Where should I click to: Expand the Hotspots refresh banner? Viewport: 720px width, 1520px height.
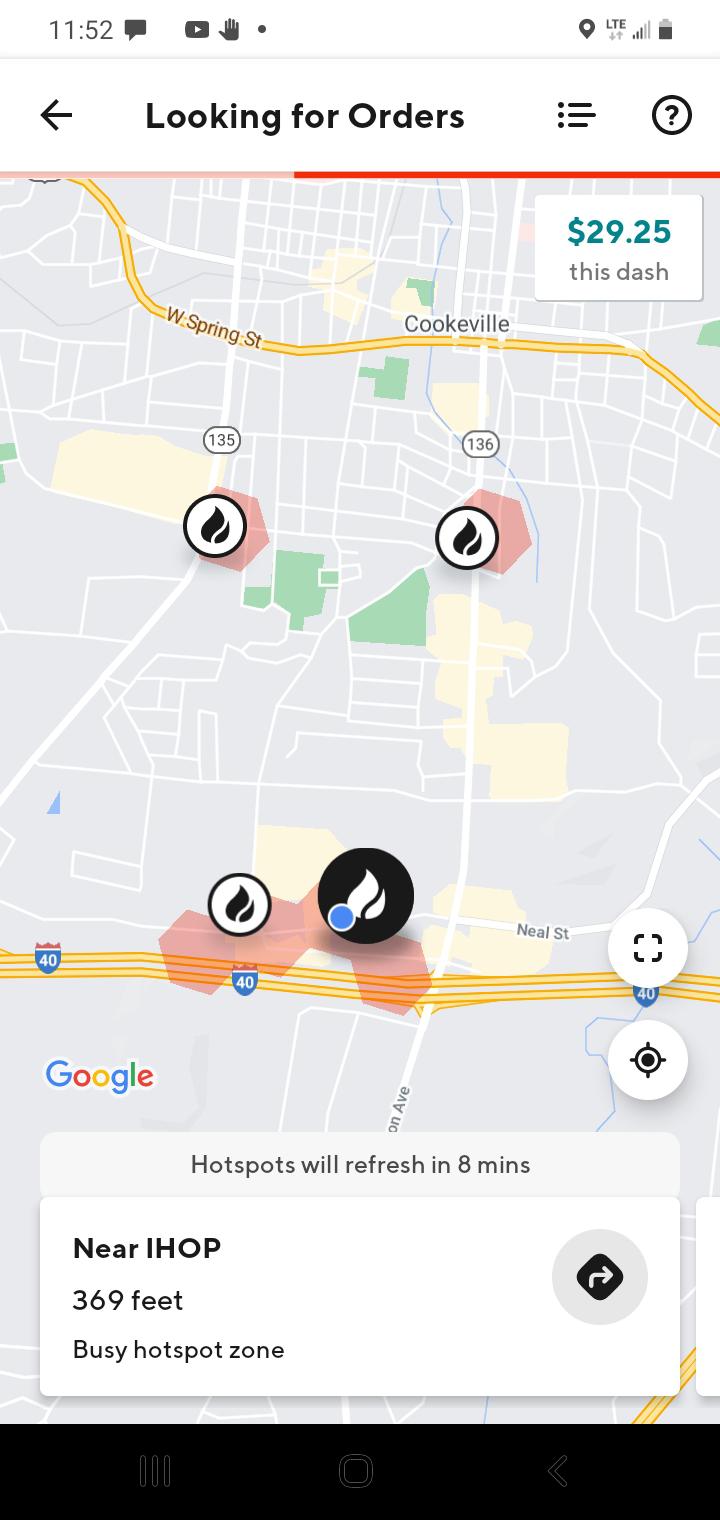click(x=360, y=1164)
